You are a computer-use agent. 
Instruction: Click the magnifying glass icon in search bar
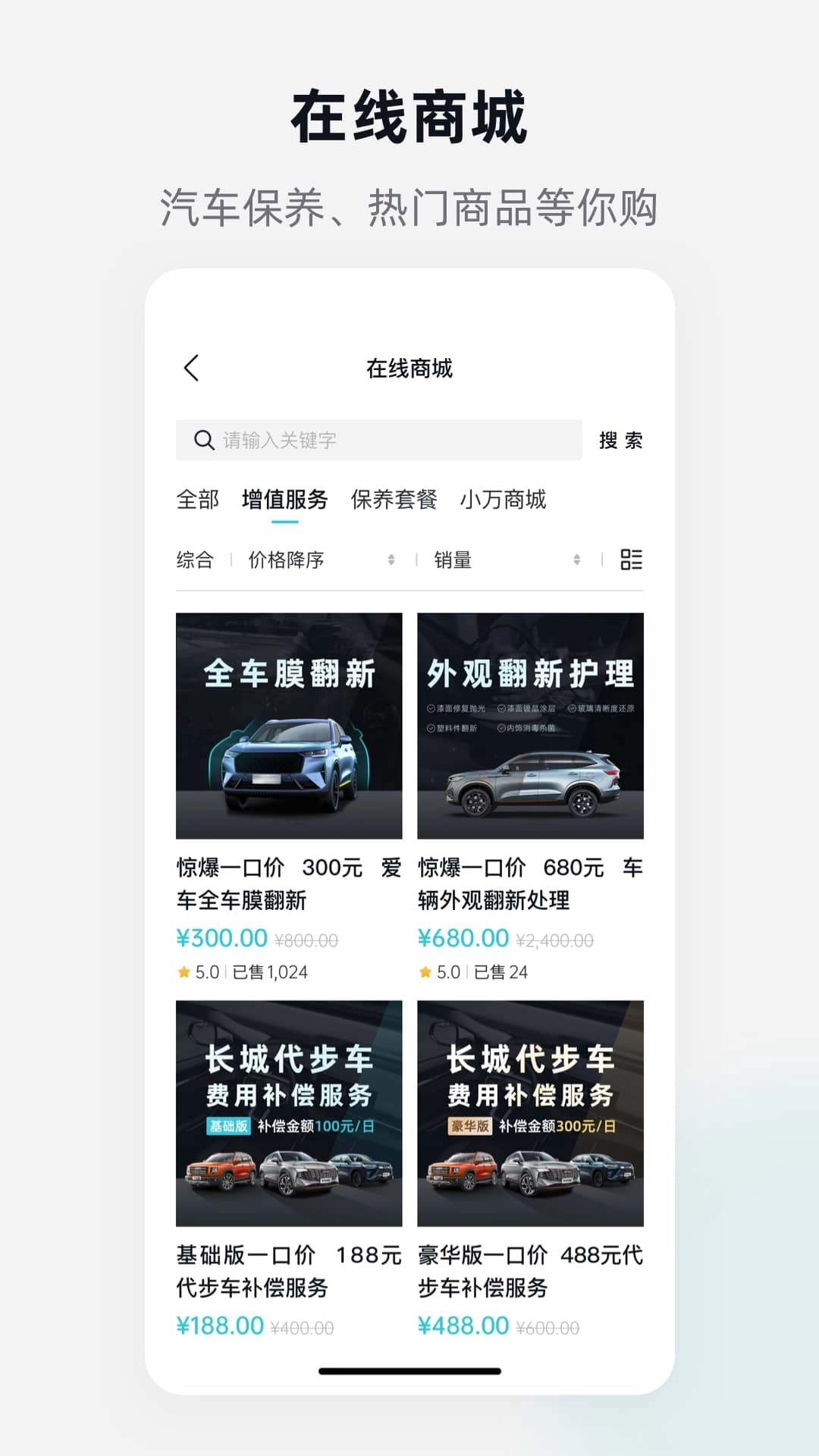coord(202,440)
